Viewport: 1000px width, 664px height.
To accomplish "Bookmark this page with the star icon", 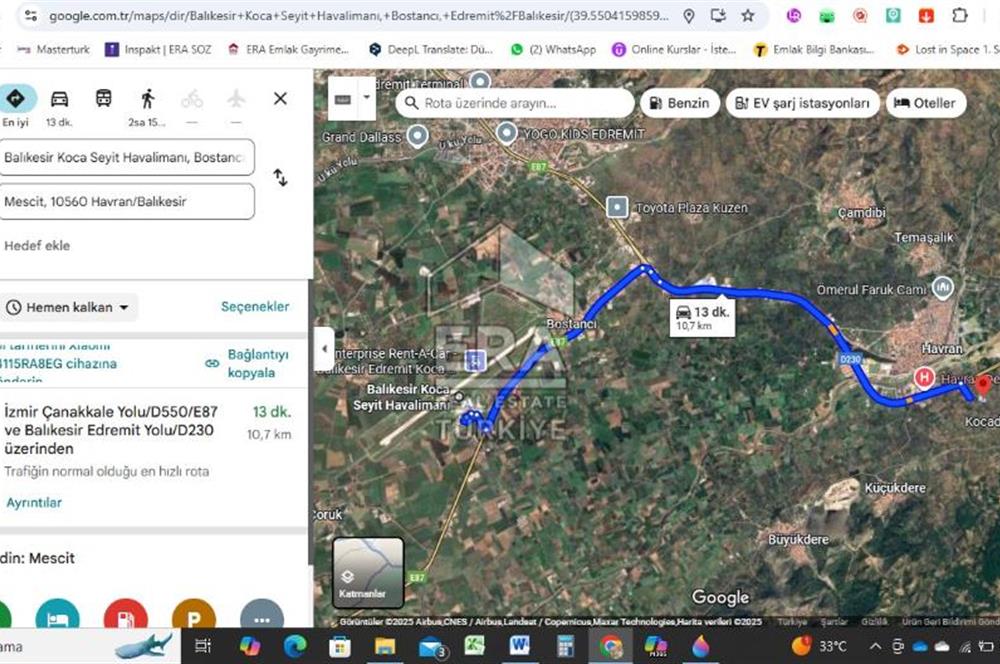I will point(748,16).
